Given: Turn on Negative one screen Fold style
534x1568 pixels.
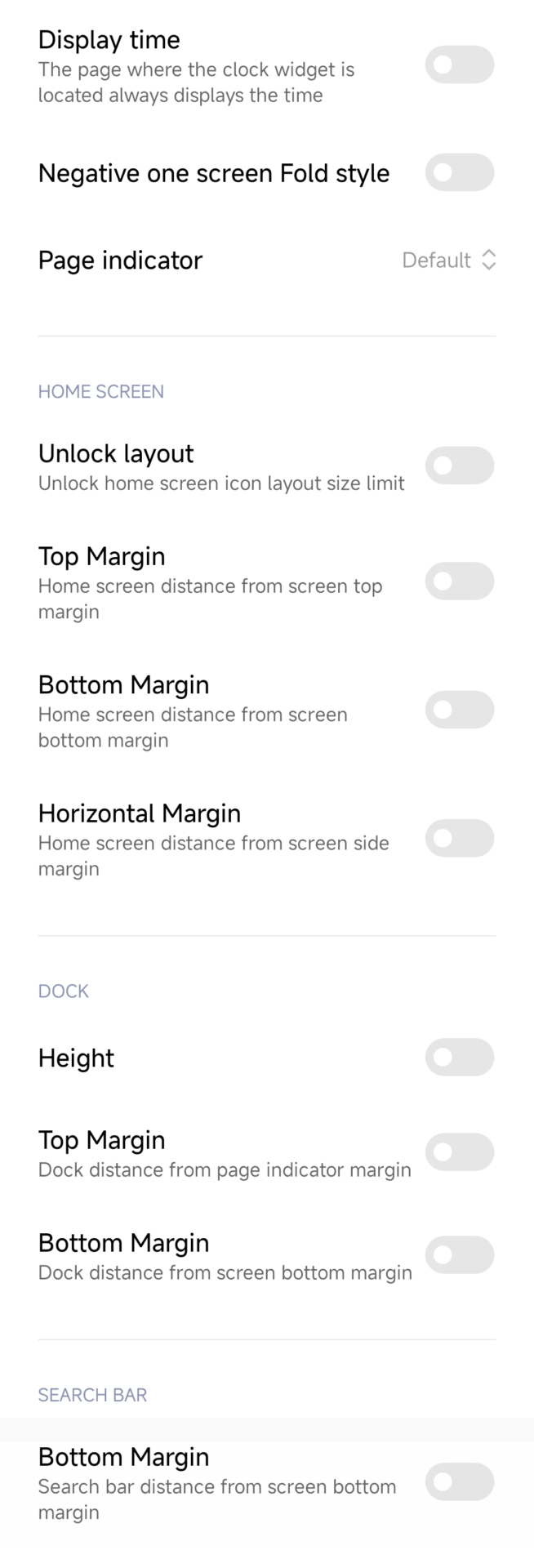Looking at the screenshot, I should pos(459,172).
